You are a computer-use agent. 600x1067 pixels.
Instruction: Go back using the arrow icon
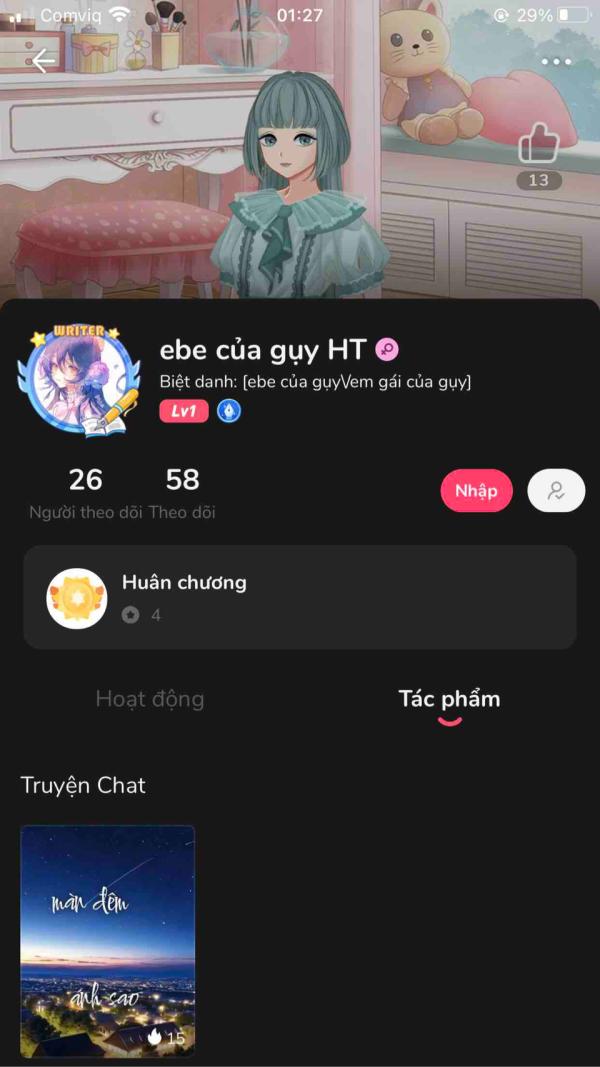pos(43,61)
